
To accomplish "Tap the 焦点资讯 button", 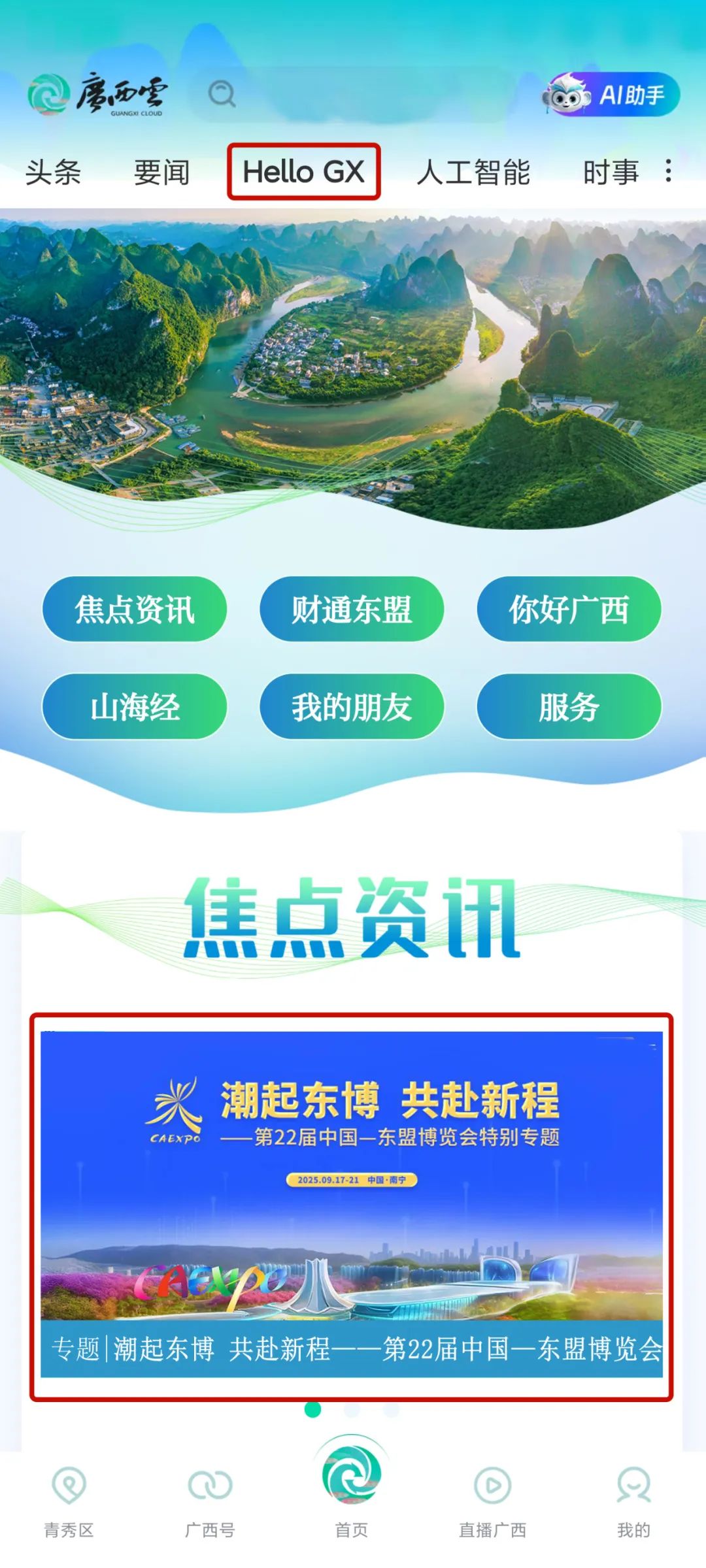I will pos(135,609).
